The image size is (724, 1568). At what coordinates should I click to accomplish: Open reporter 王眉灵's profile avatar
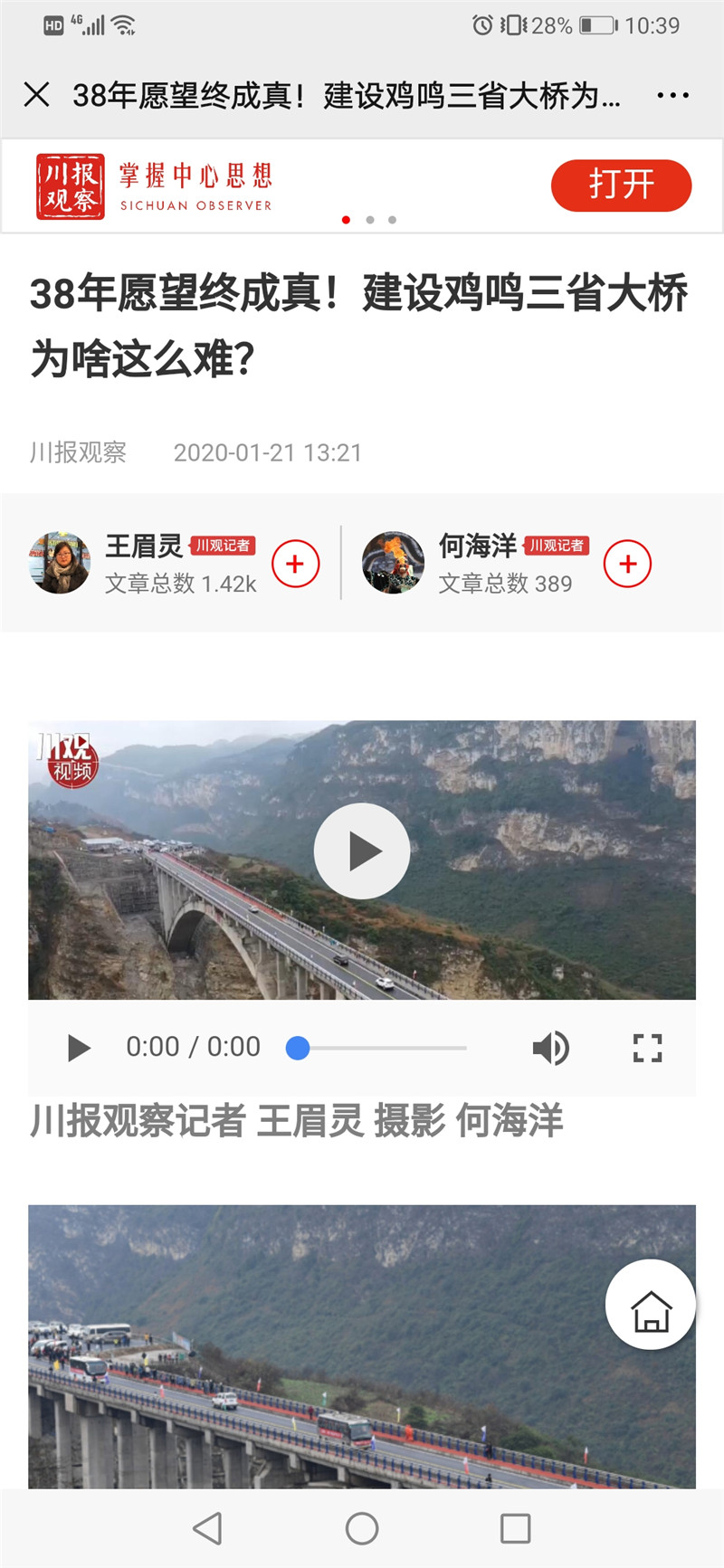60,563
